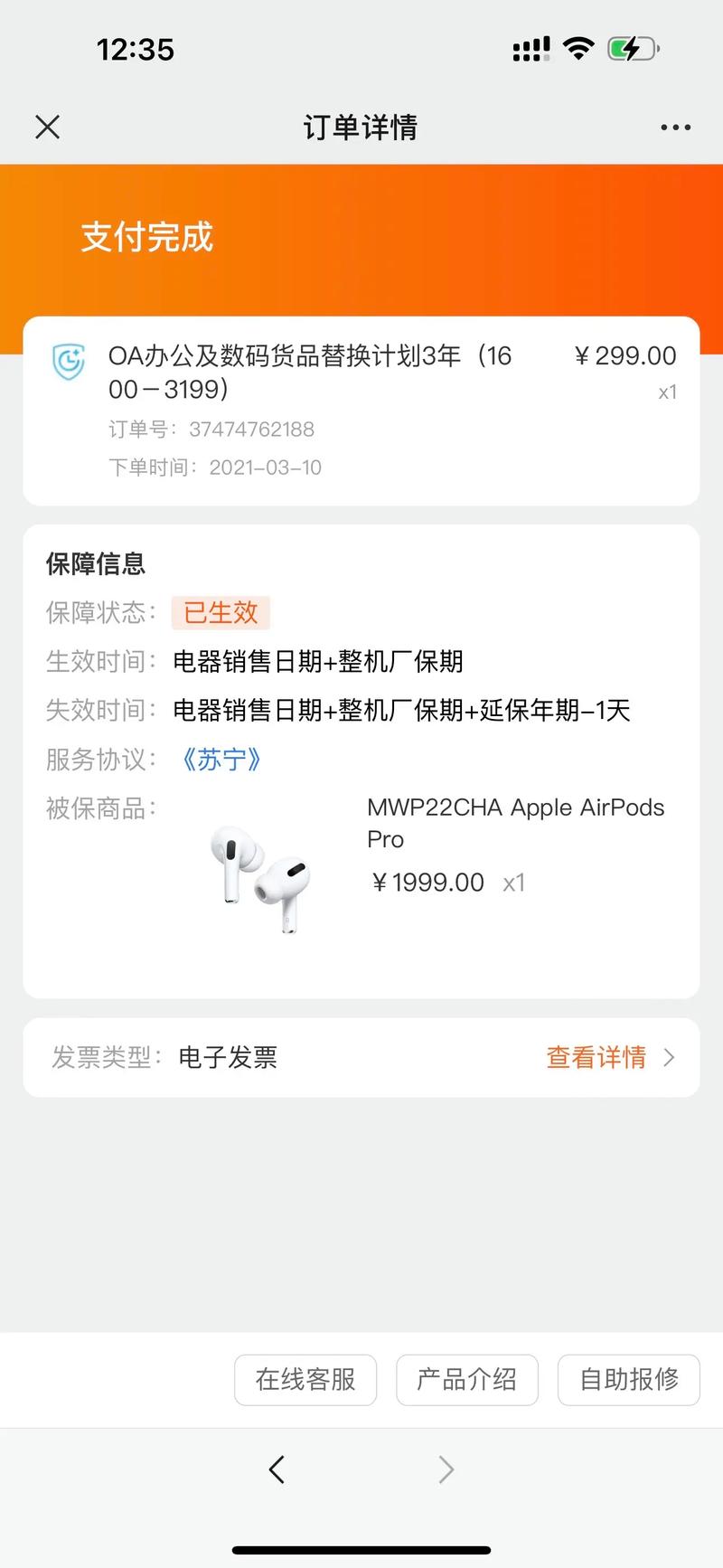
Task: Tap the 产品介绍 product introduction button
Action: (467, 1380)
